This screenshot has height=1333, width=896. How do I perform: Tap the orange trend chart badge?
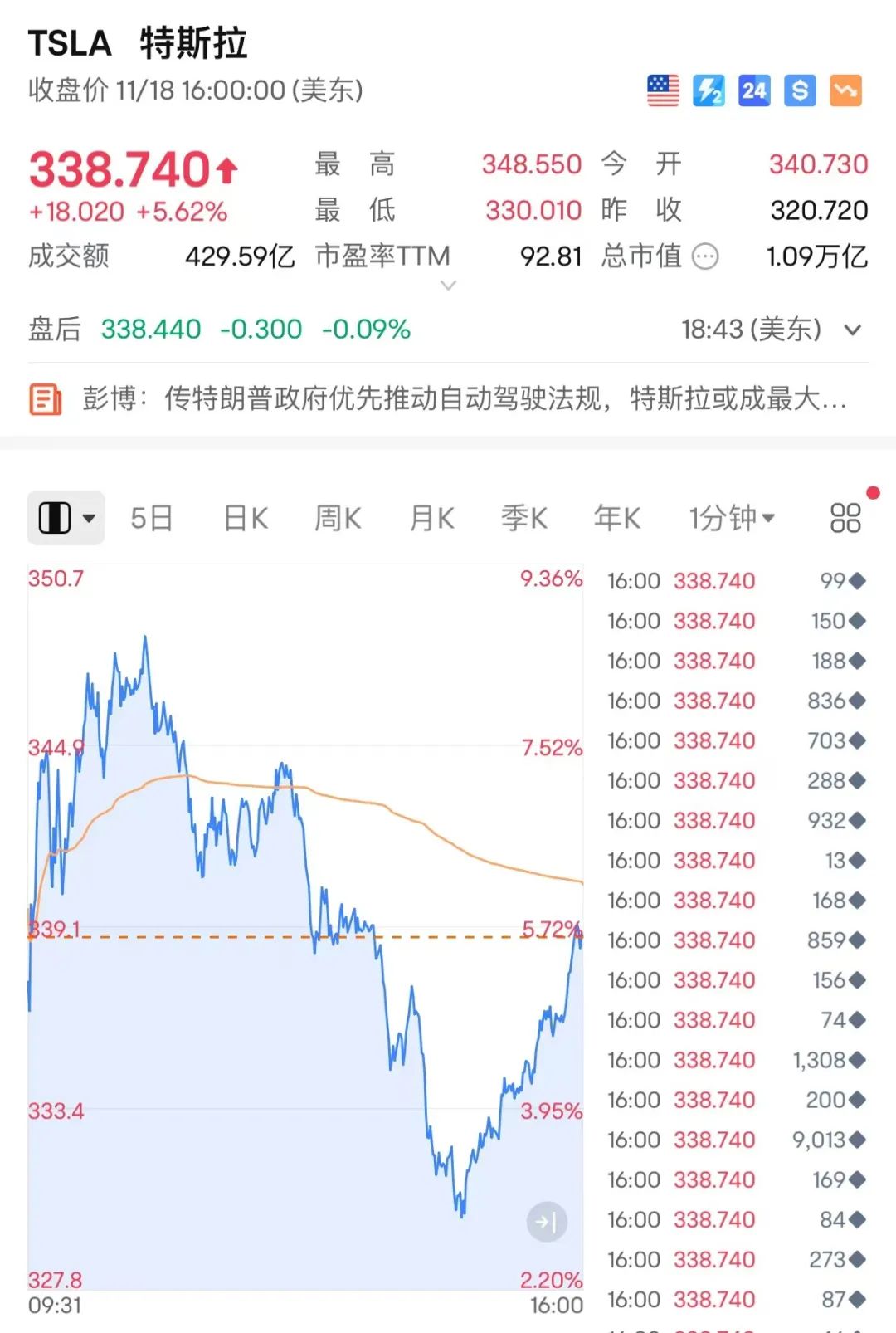(845, 90)
